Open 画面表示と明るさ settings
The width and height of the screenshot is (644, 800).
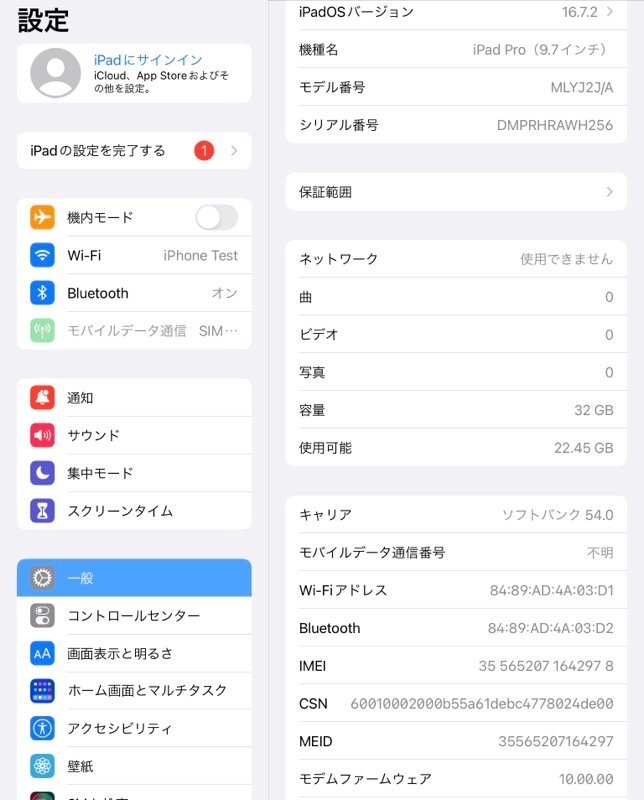(x=134, y=653)
